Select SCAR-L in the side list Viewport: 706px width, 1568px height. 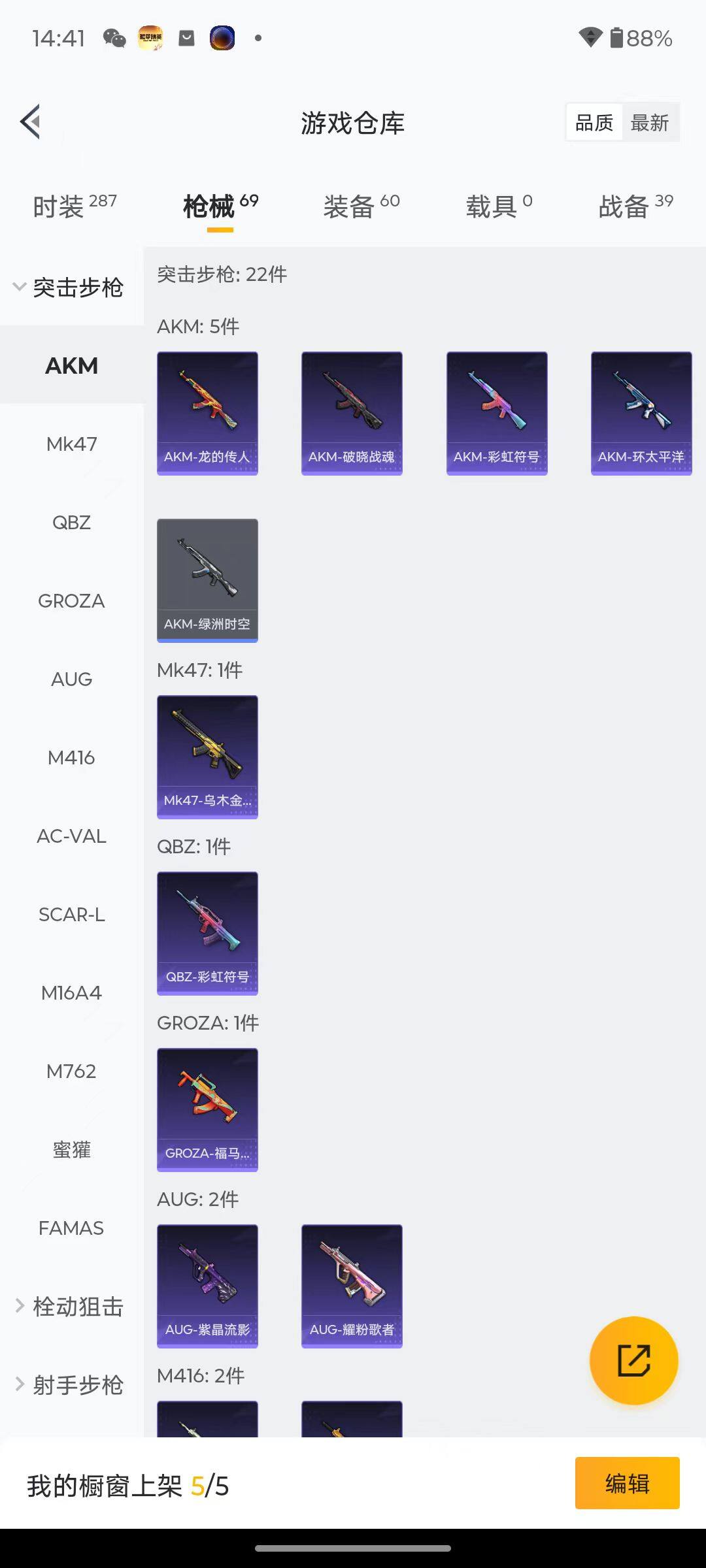tap(71, 915)
